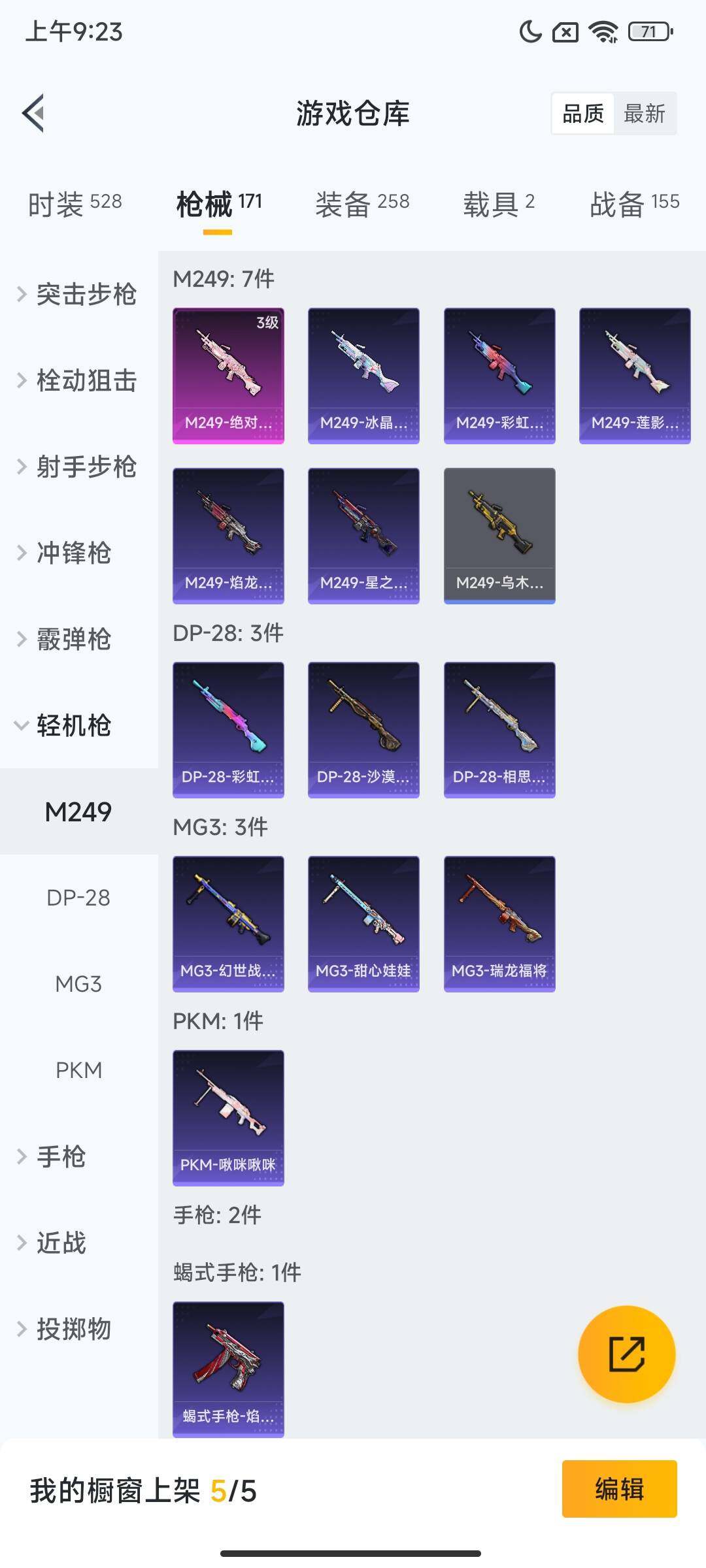Open the DP-28-沙漠 skin
706x1568 pixels.
(363, 730)
